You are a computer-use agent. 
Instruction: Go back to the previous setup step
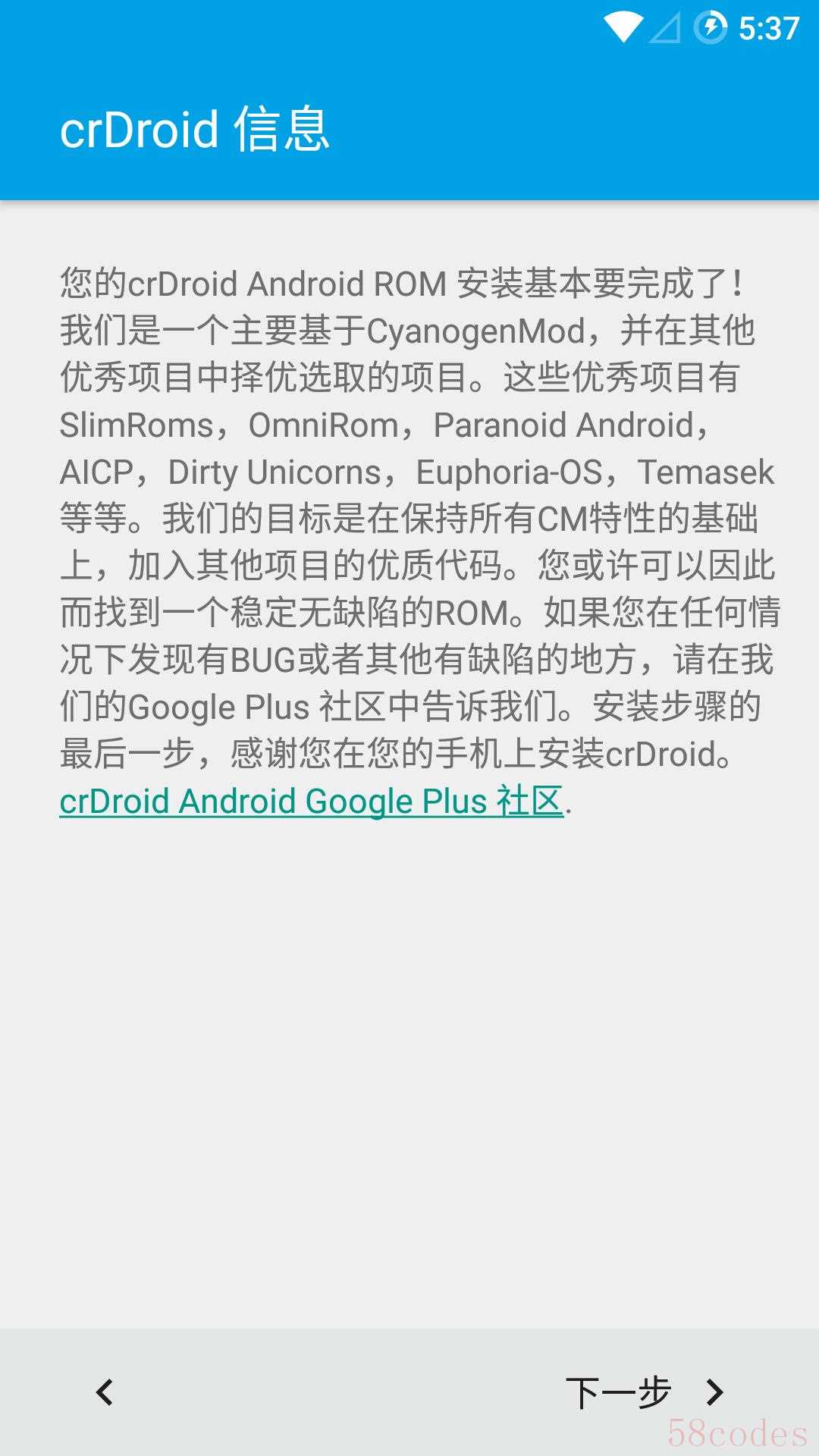pos(105,1392)
